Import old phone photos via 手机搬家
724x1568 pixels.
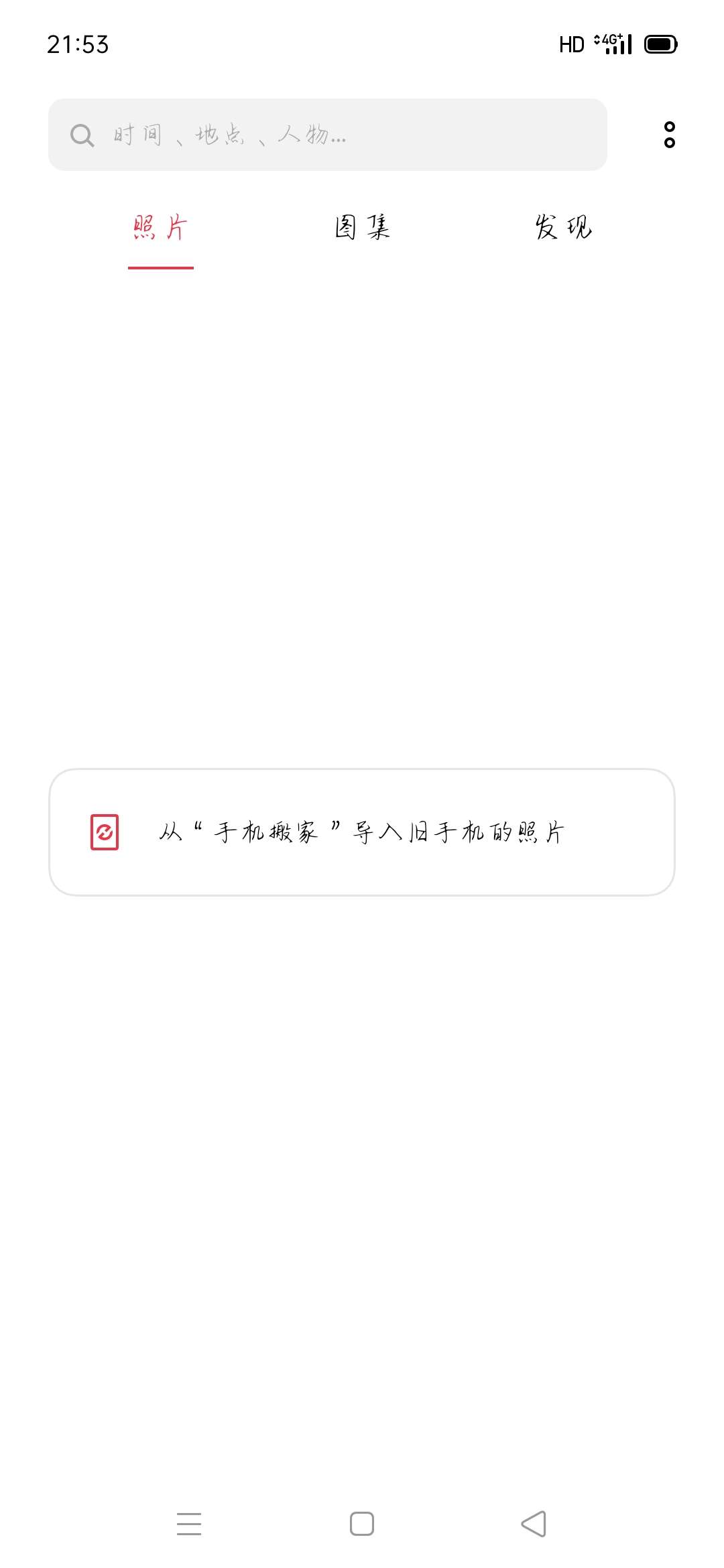(x=362, y=832)
